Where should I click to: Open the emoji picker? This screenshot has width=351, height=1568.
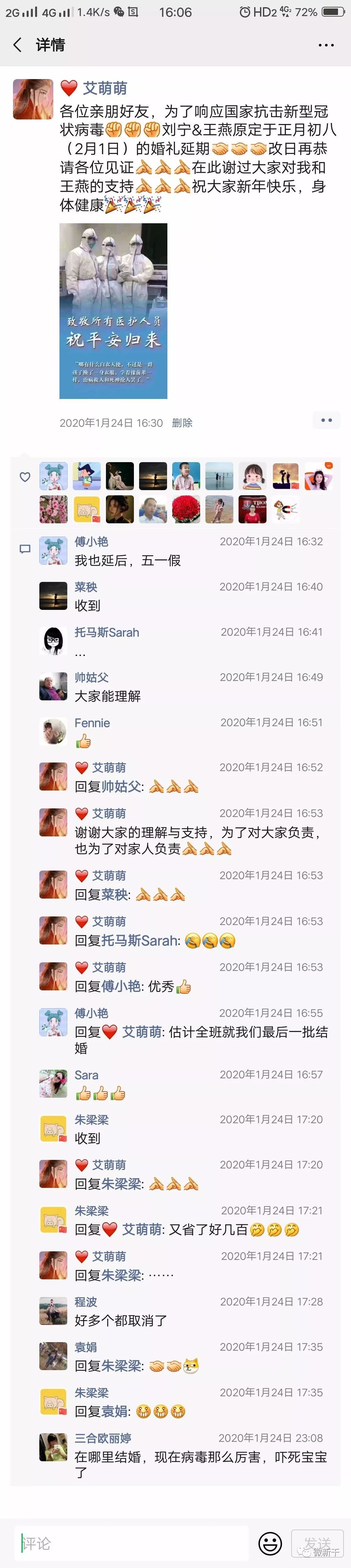(270, 1543)
